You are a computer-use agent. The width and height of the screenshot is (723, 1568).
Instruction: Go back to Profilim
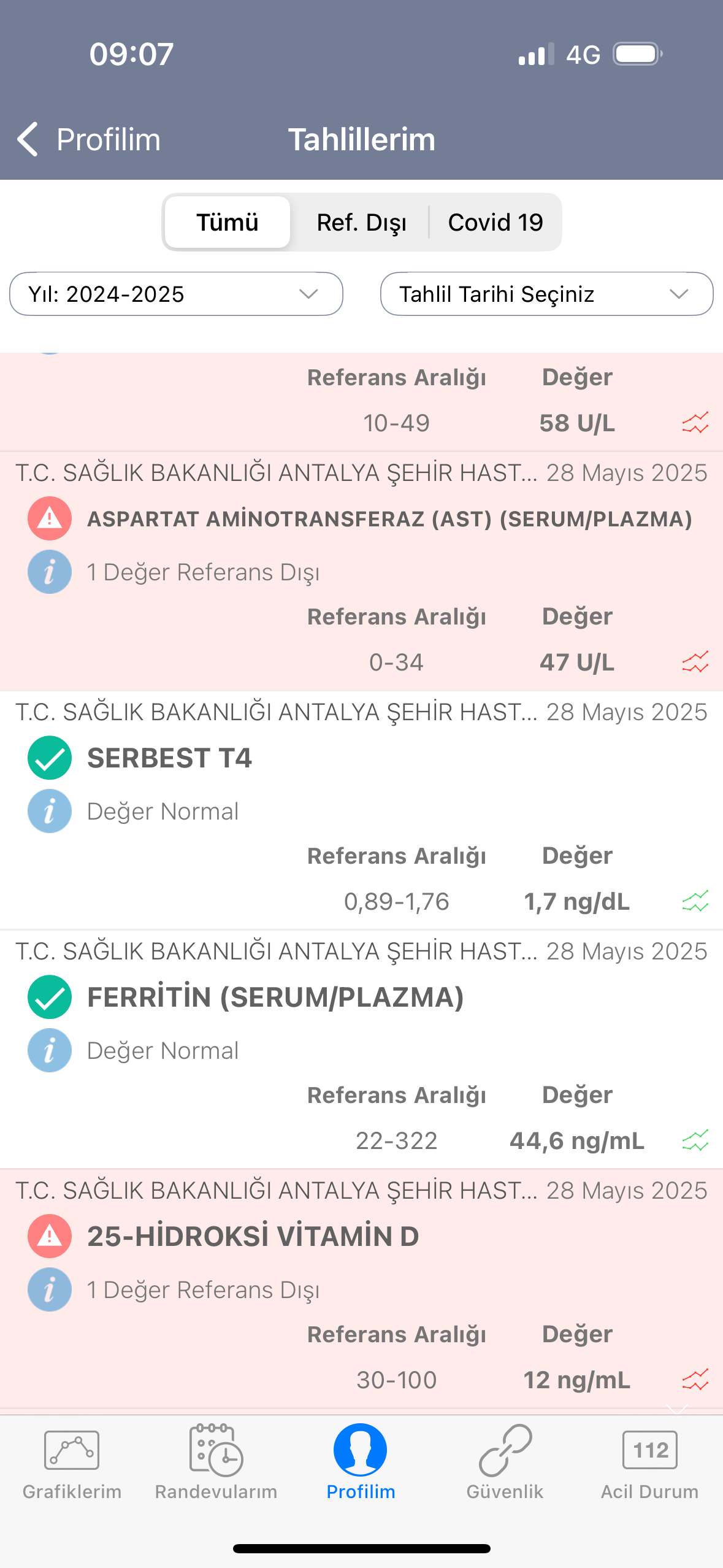89,139
